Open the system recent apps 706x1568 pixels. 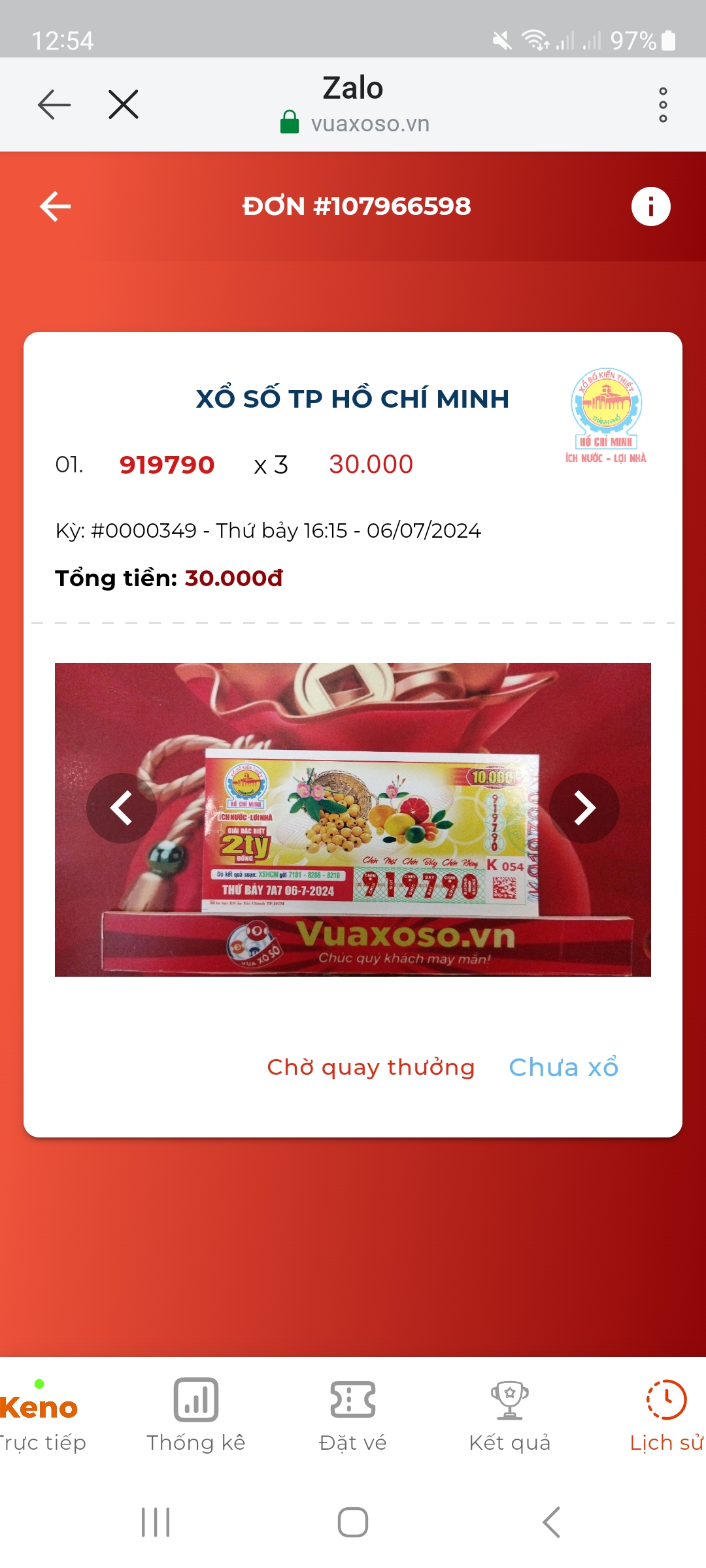pyautogui.click(x=156, y=1522)
